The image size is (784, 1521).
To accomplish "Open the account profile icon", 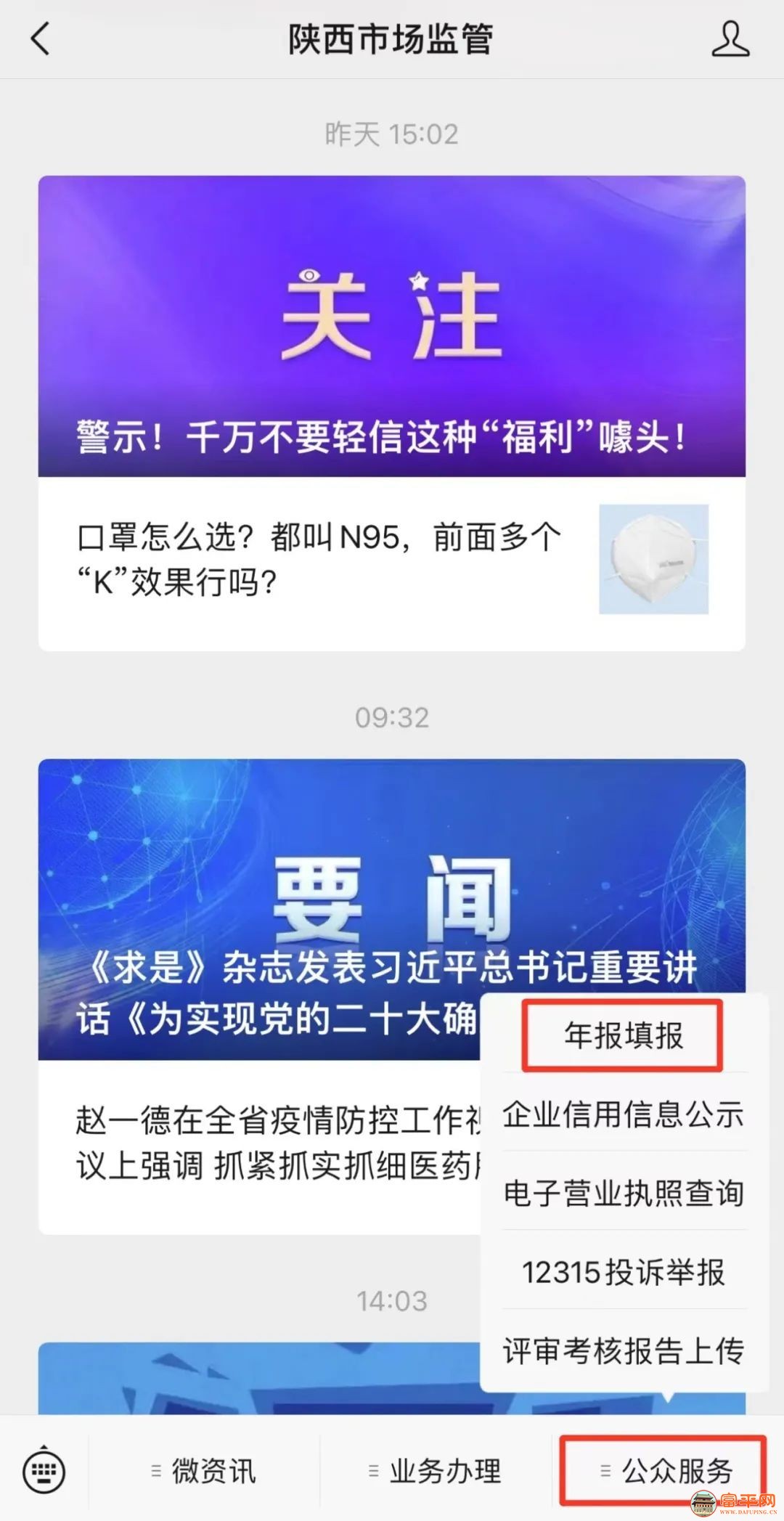I will (x=730, y=39).
